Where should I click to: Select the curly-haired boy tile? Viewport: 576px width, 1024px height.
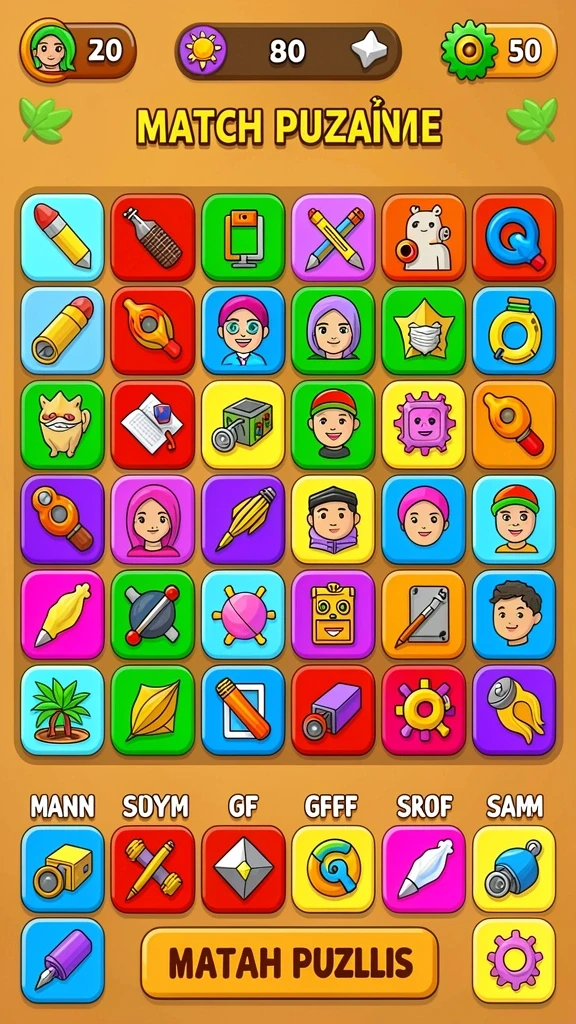coord(514,615)
